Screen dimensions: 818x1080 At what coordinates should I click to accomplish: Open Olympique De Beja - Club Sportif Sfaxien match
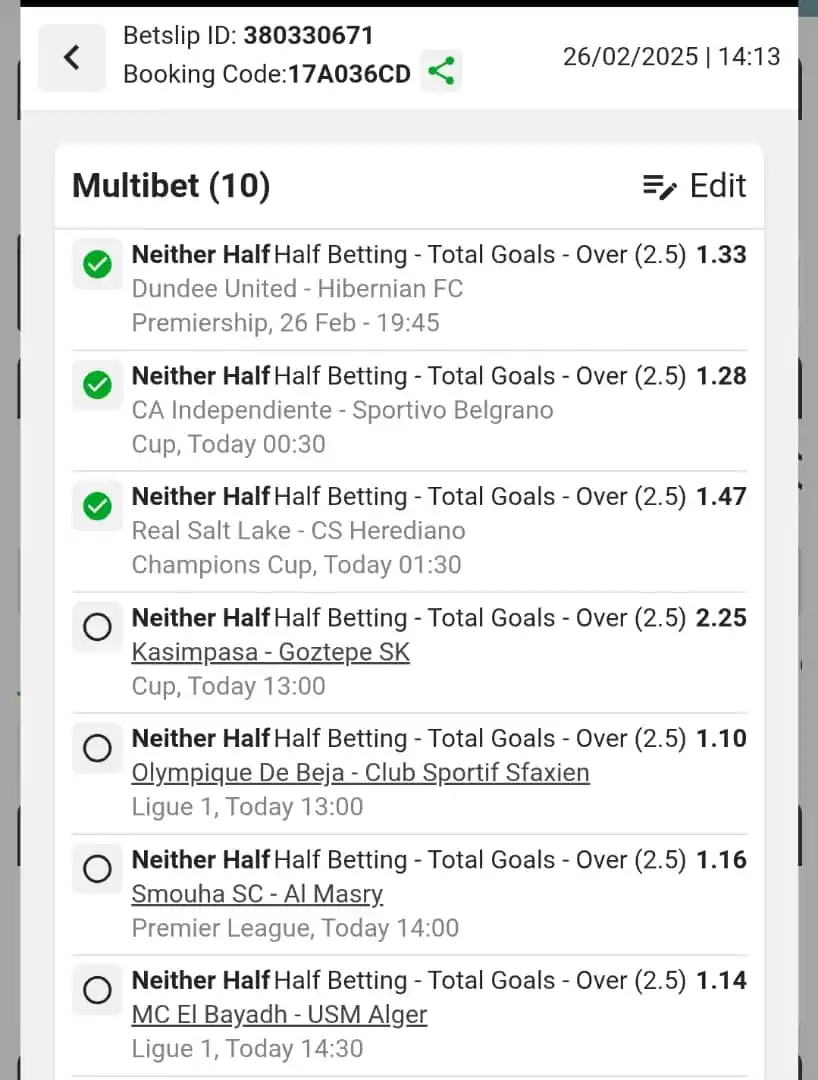point(360,773)
